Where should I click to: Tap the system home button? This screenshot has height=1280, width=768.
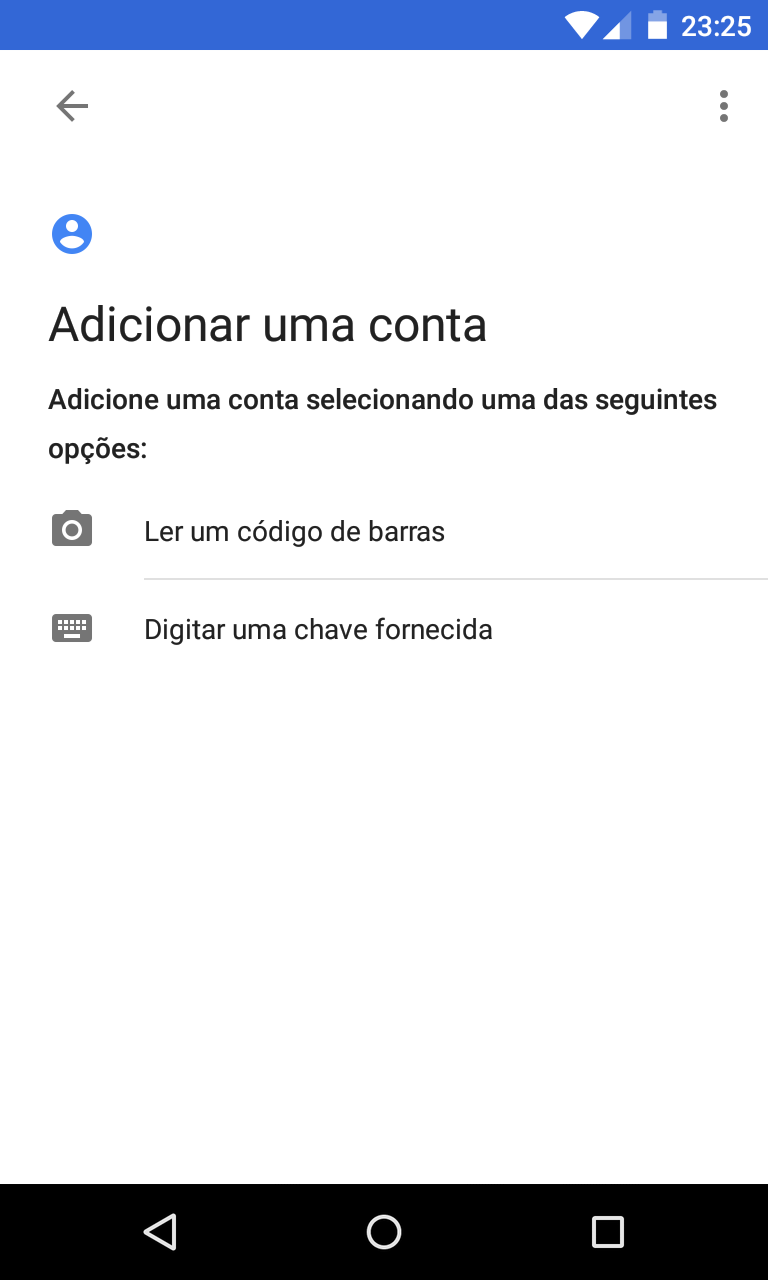click(x=384, y=1232)
